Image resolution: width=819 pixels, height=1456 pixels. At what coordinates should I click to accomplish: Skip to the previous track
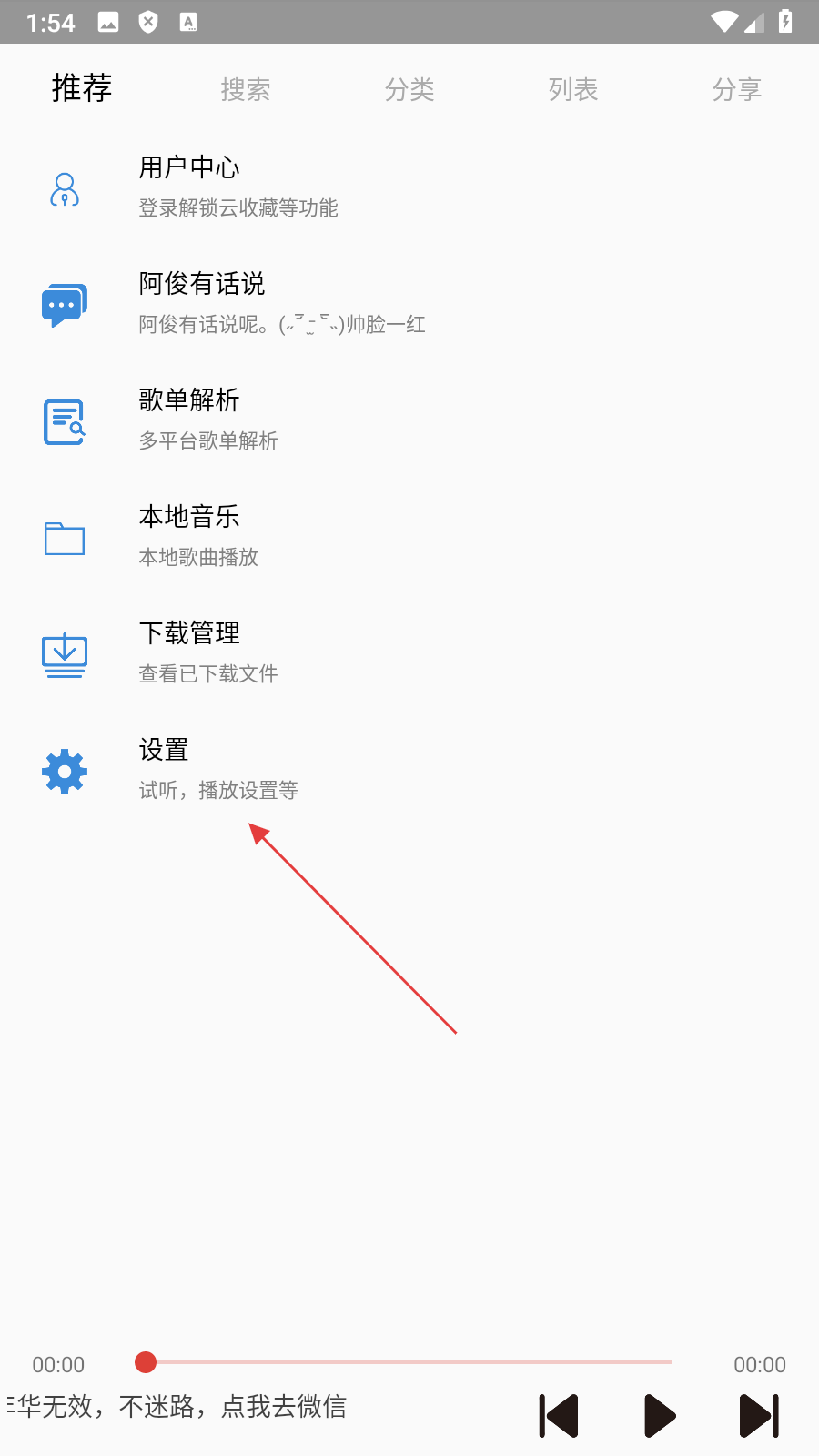(559, 1416)
